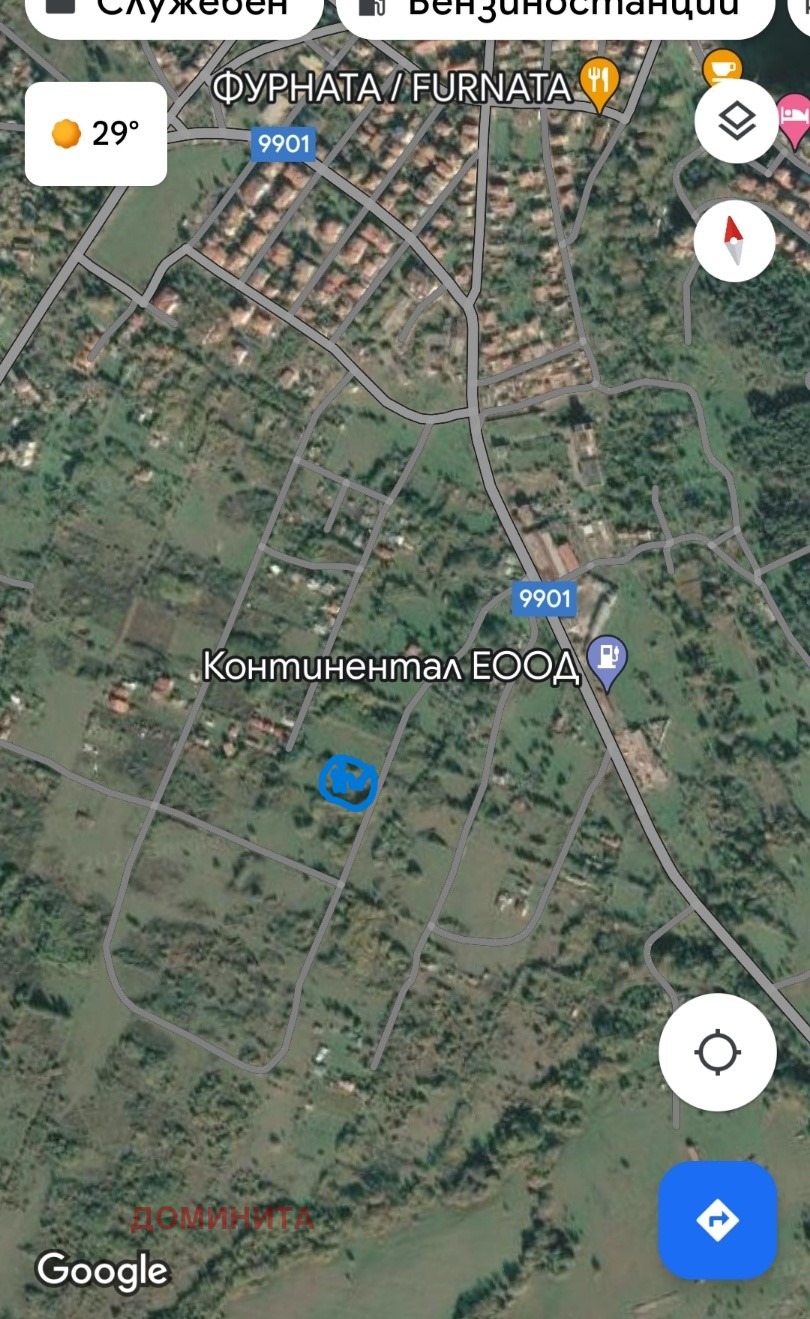Viewport: 810px width, 1319px height.
Task: Center the map on my location
Action: (x=717, y=1052)
